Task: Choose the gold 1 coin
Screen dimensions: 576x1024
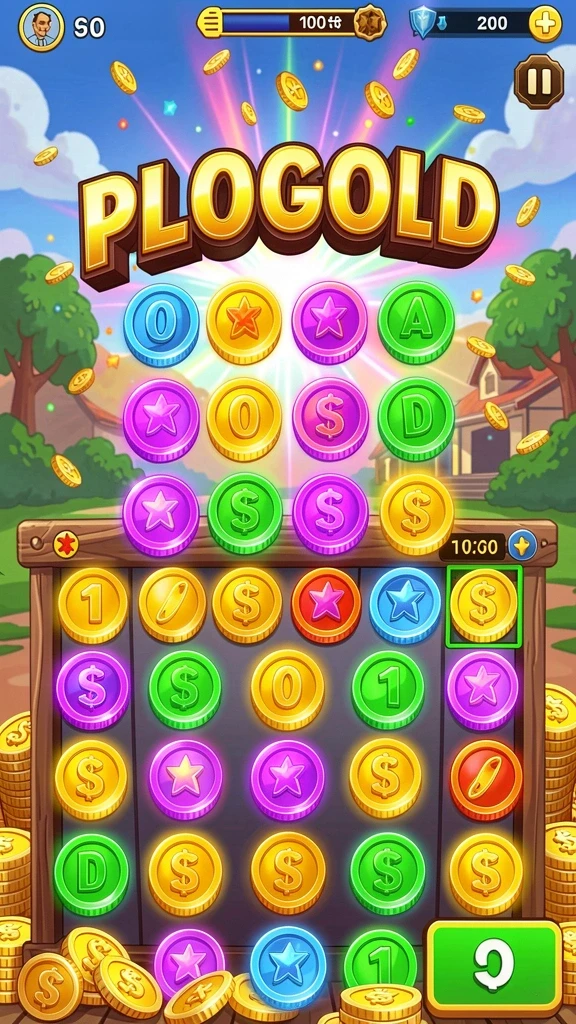Action: [x=93, y=605]
